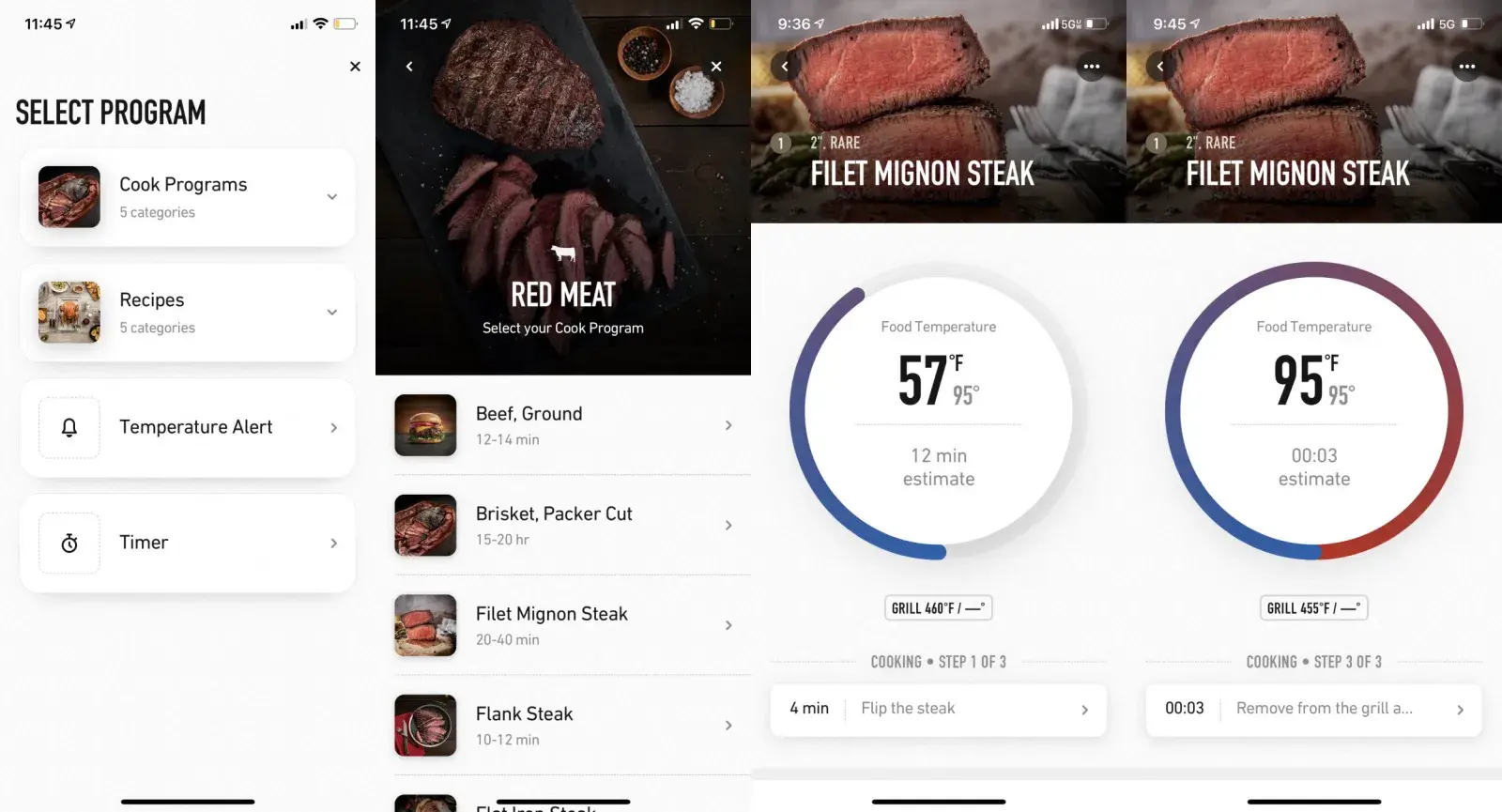Go back from the Red Meat screen

click(409, 67)
